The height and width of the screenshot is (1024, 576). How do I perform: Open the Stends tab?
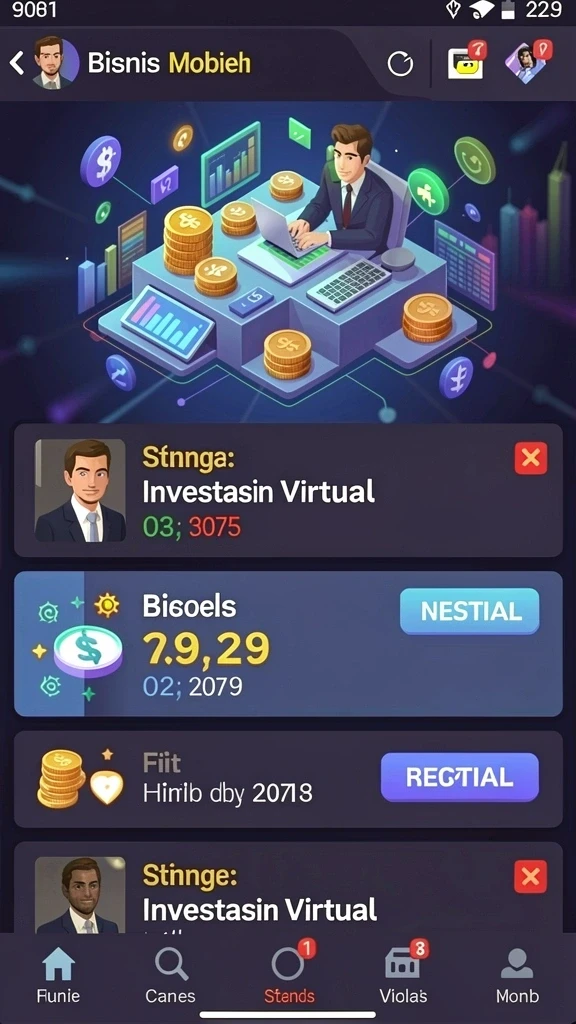pyautogui.click(x=289, y=976)
